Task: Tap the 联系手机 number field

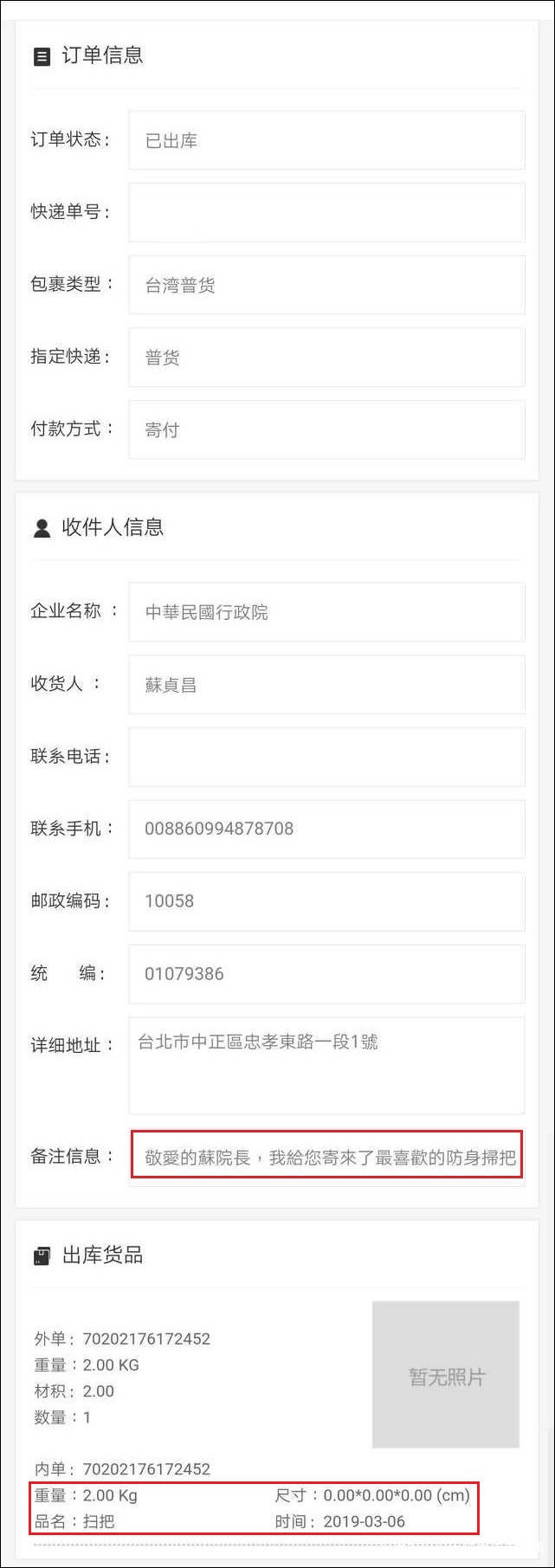Action: click(x=326, y=829)
